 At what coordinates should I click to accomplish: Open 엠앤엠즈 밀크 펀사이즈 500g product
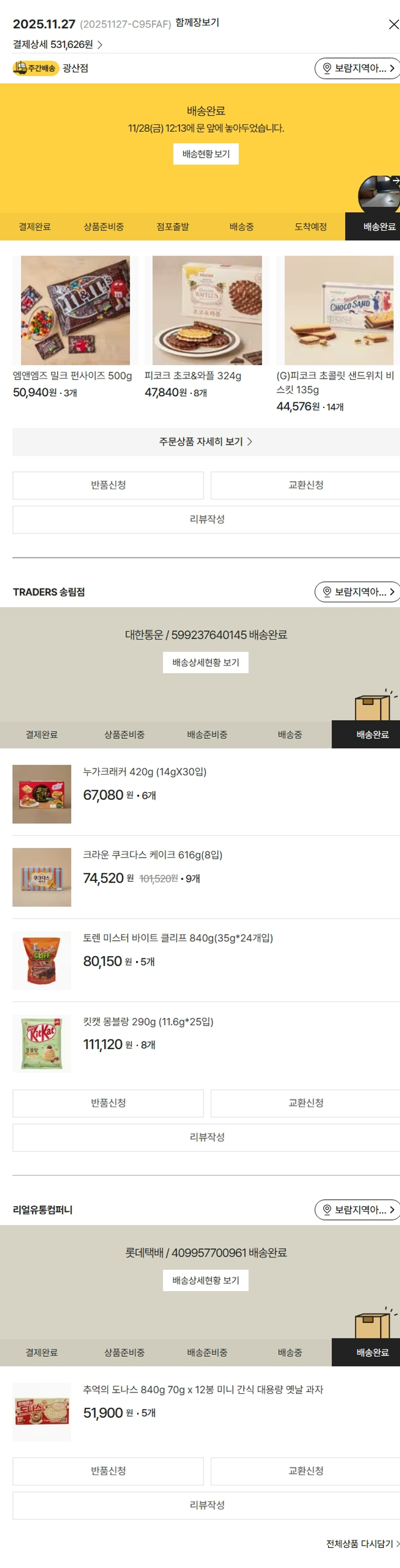pyautogui.click(x=76, y=310)
